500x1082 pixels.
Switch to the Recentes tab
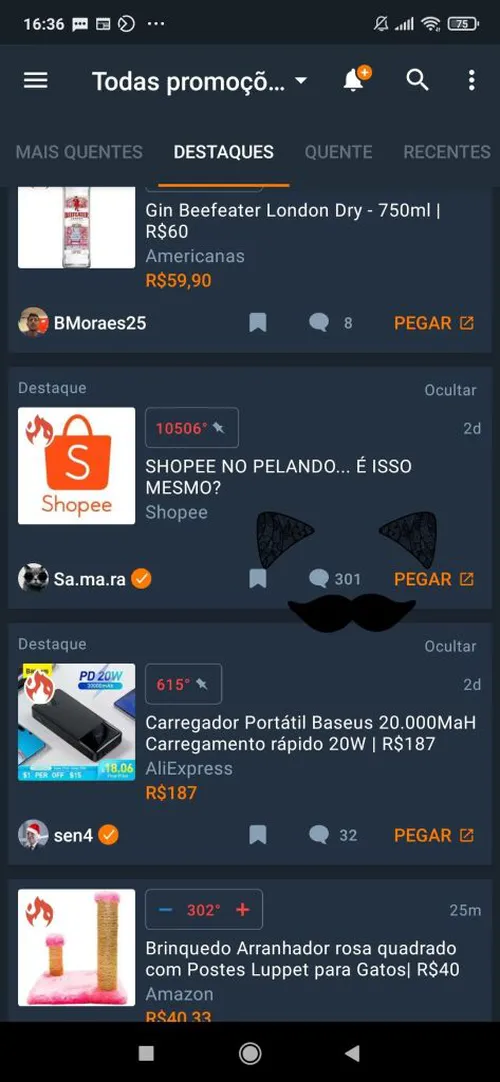447,152
